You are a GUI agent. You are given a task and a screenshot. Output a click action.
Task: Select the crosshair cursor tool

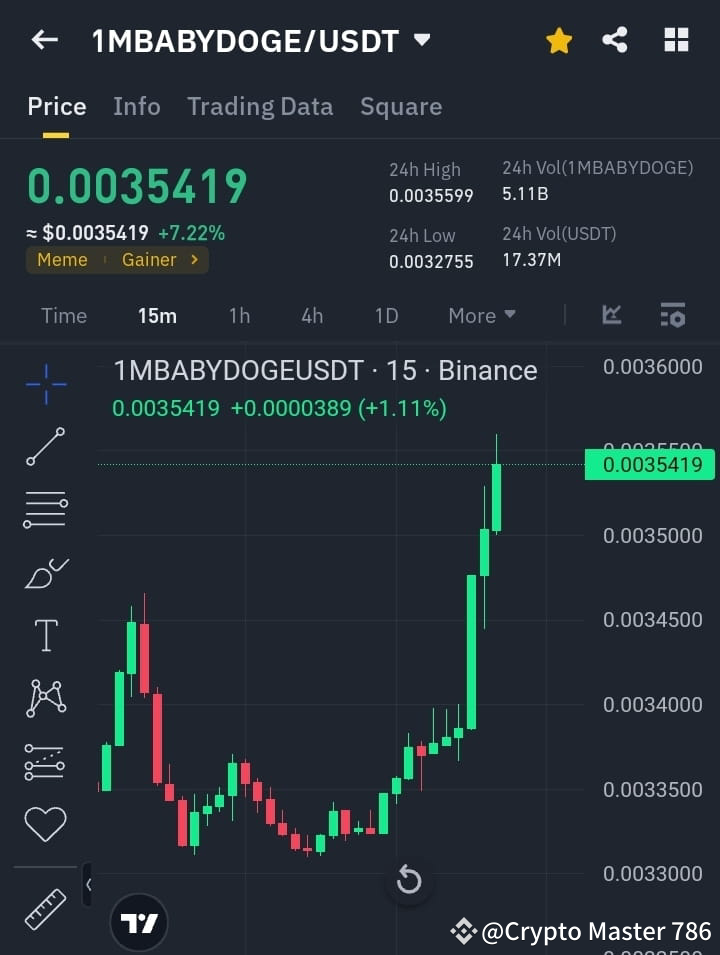point(44,384)
